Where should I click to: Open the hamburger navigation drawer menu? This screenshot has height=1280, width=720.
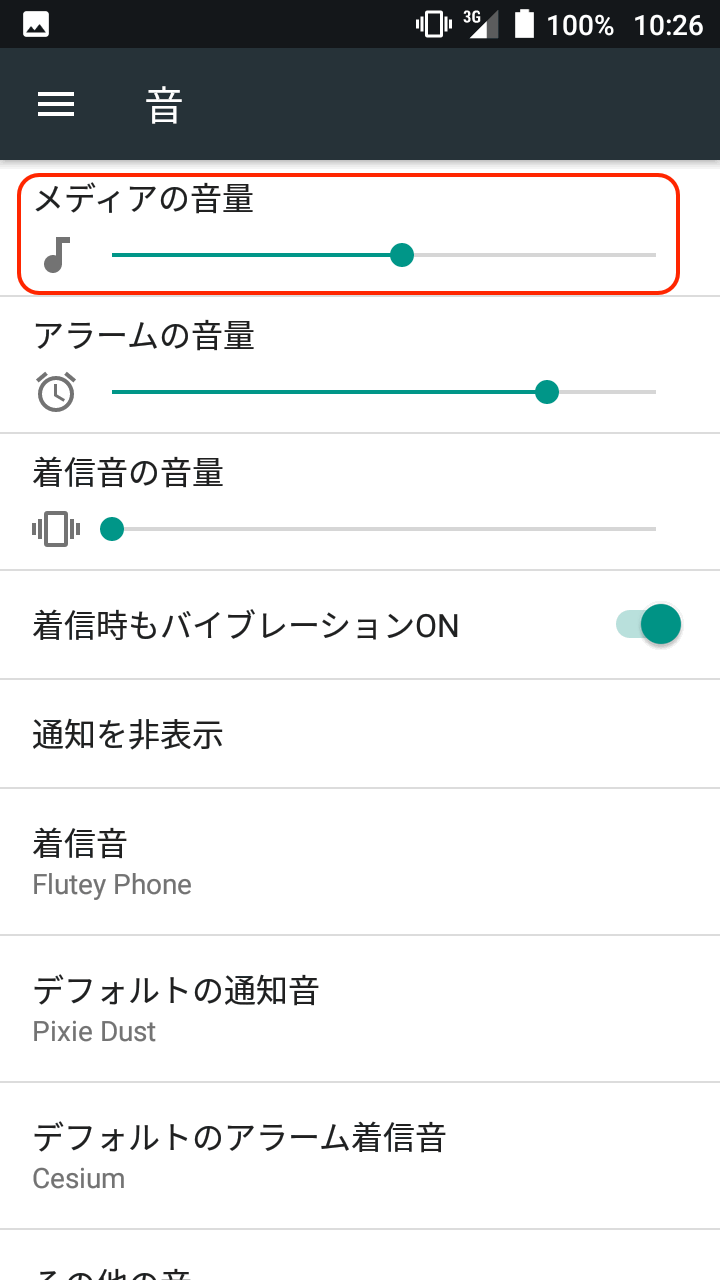tap(56, 104)
